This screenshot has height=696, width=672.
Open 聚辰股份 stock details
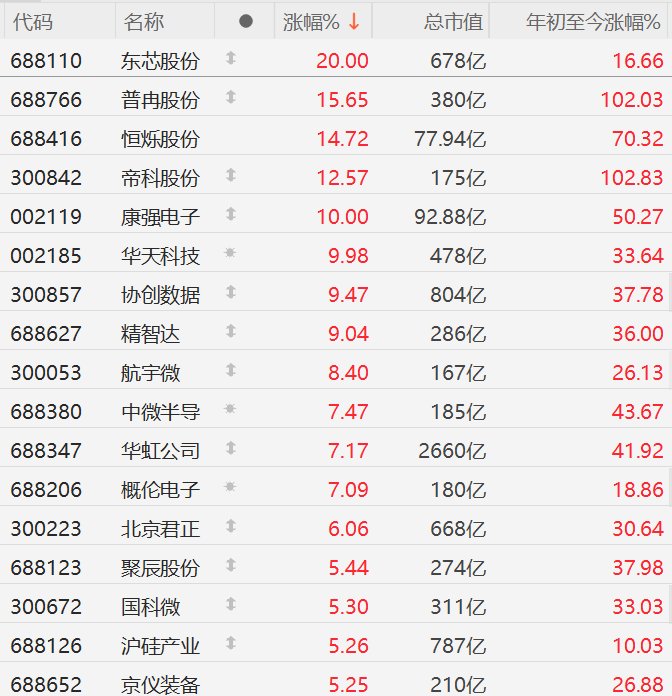coord(160,568)
